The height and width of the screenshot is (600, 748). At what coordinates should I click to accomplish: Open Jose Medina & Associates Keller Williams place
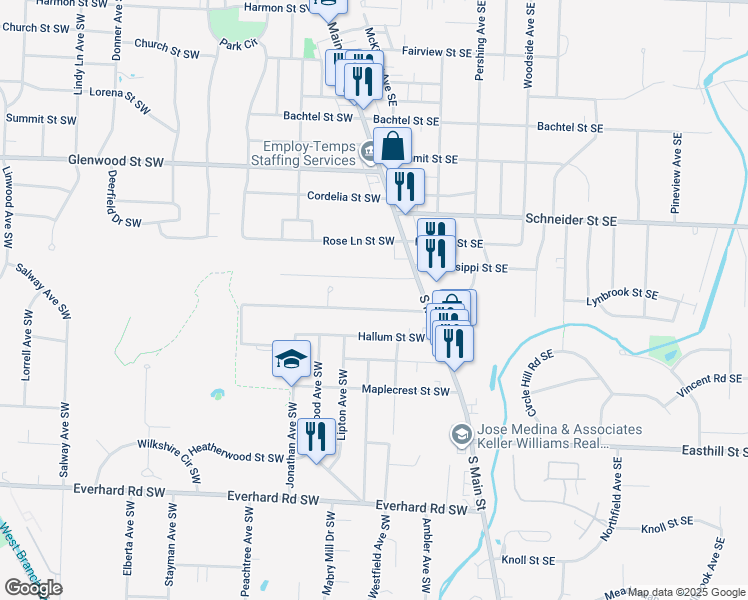[460, 433]
